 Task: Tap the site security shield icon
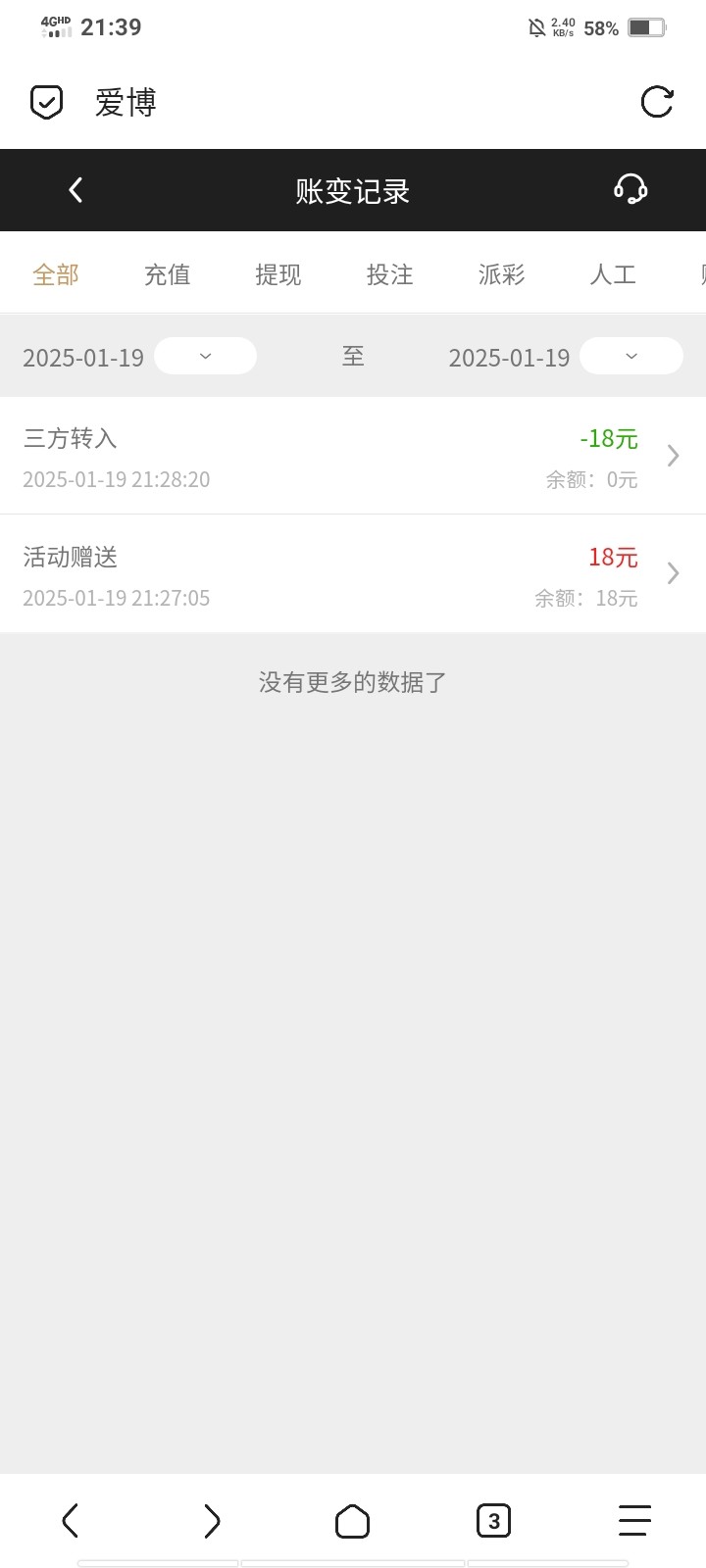pos(47,102)
